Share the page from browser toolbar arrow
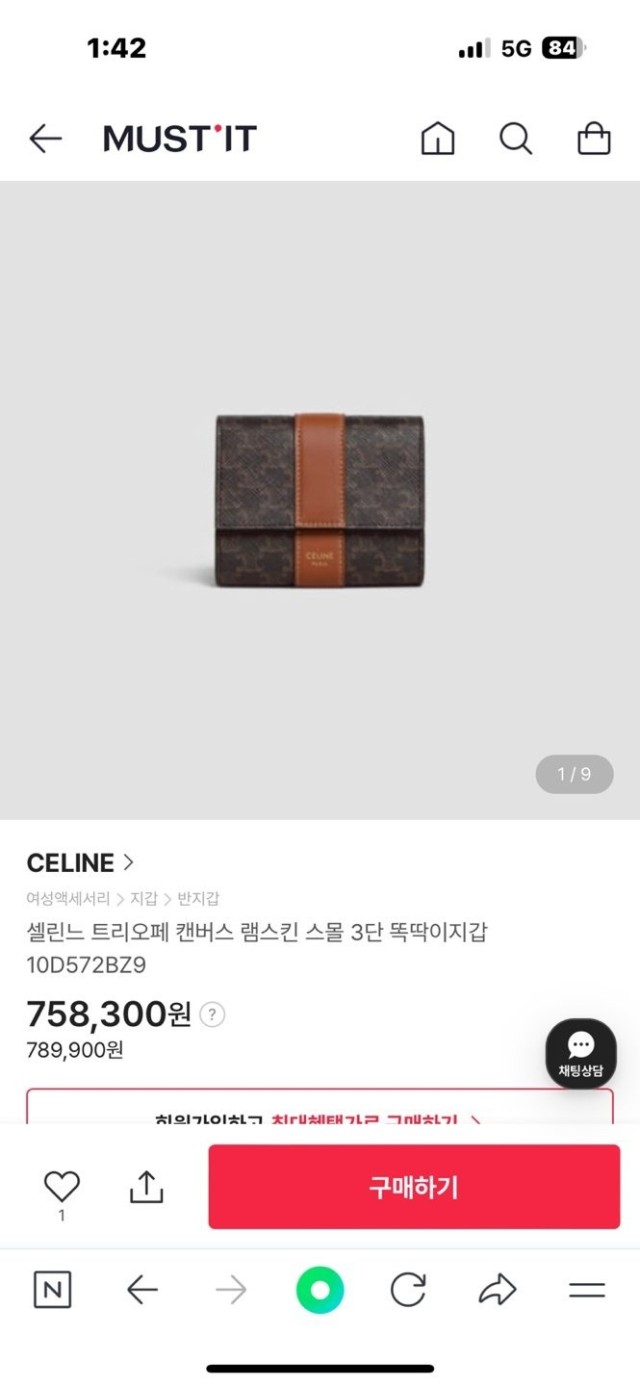 click(497, 1290)
